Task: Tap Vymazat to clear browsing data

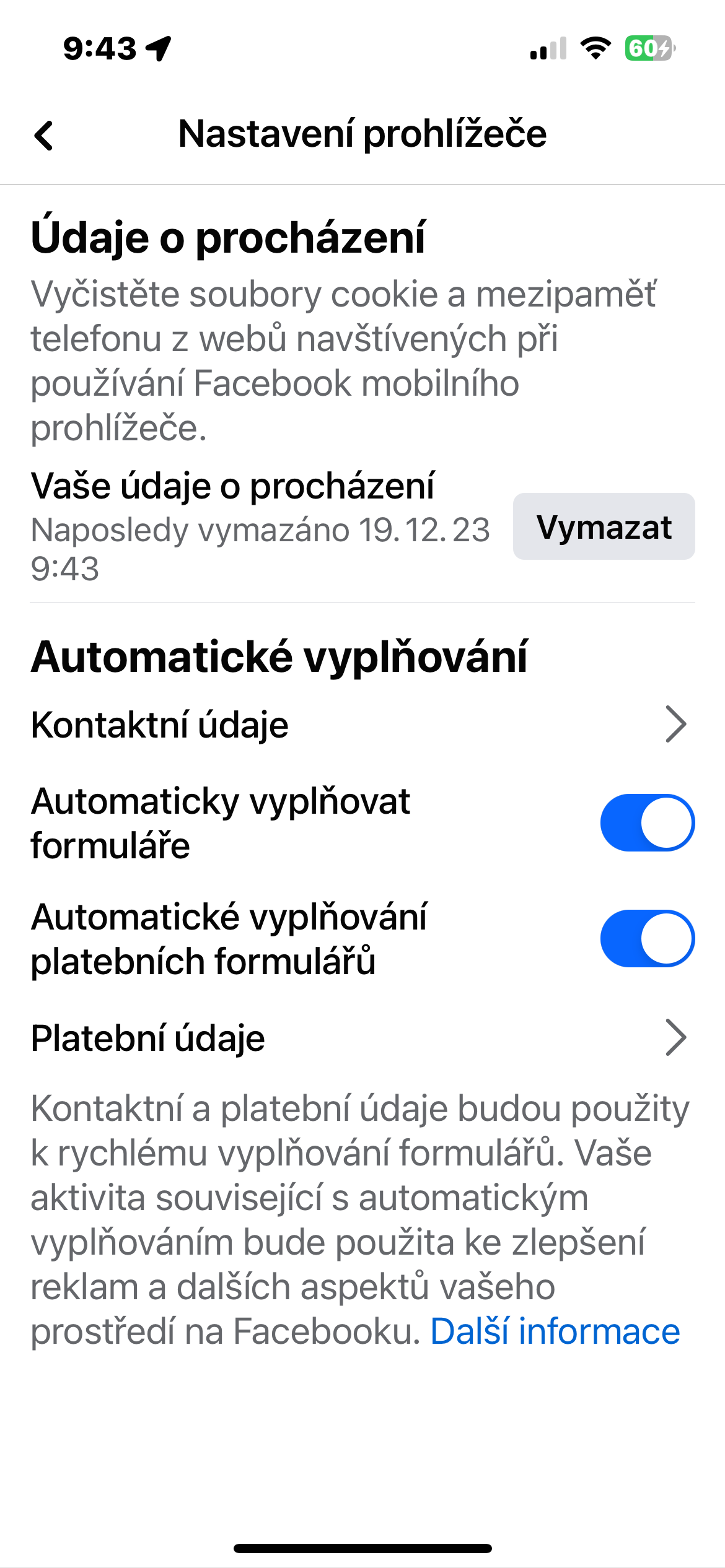Action: (x=604, y=527)
